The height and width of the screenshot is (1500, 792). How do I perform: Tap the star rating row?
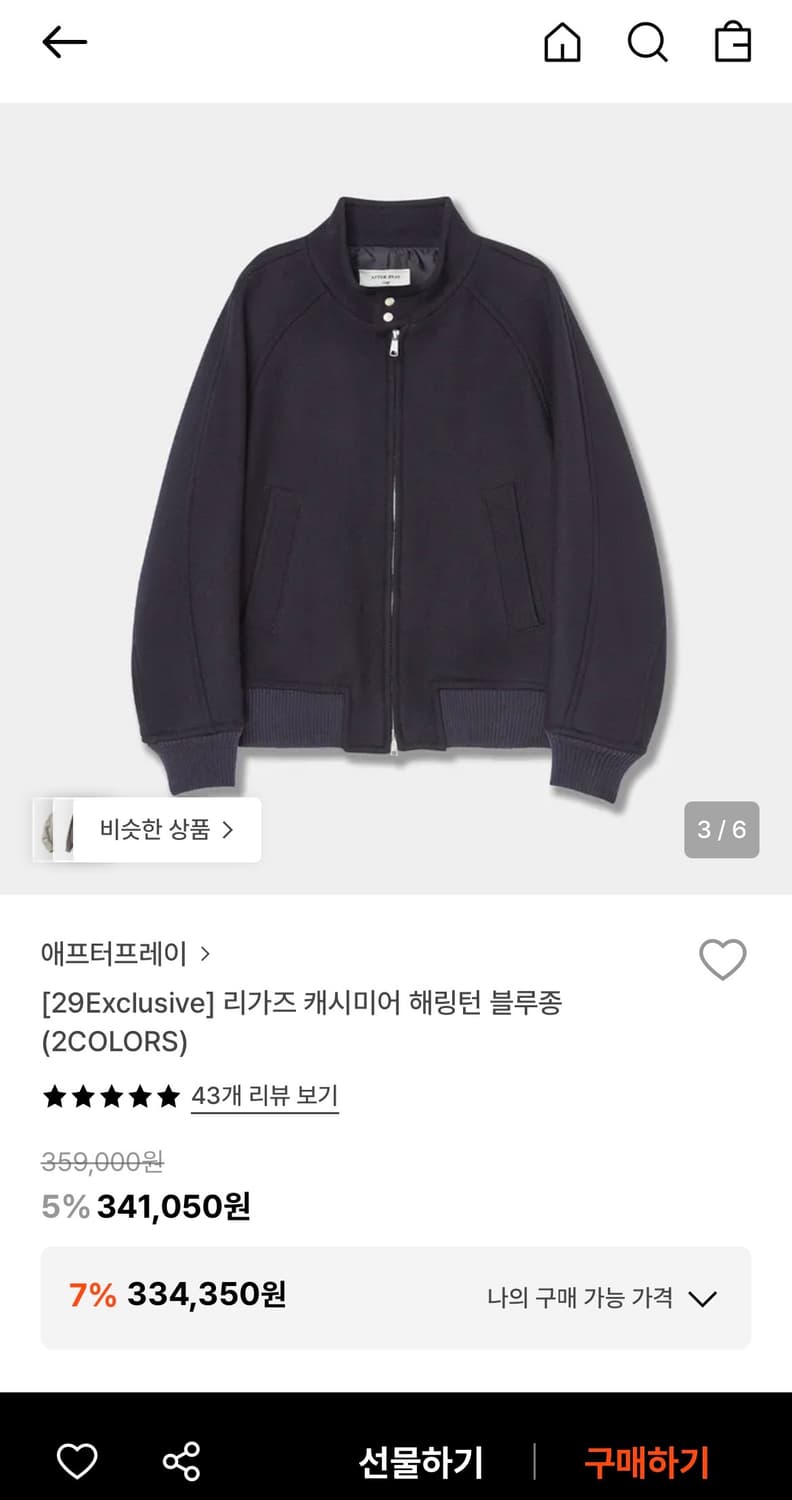(x=110, y=1096)
